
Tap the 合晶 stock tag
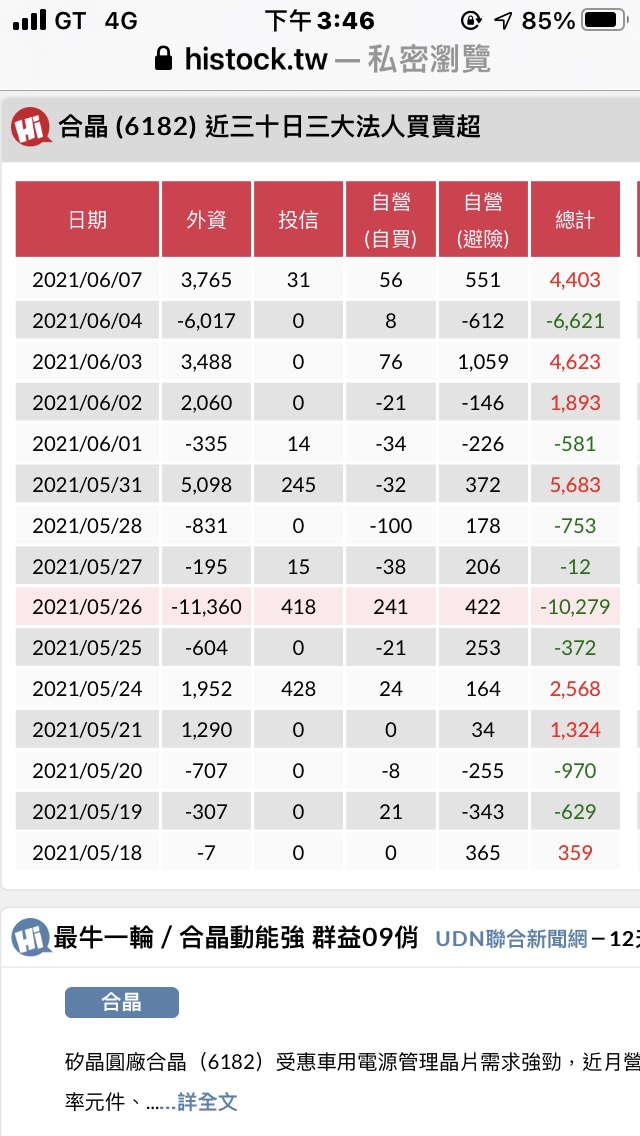(x=122, y=1002)
